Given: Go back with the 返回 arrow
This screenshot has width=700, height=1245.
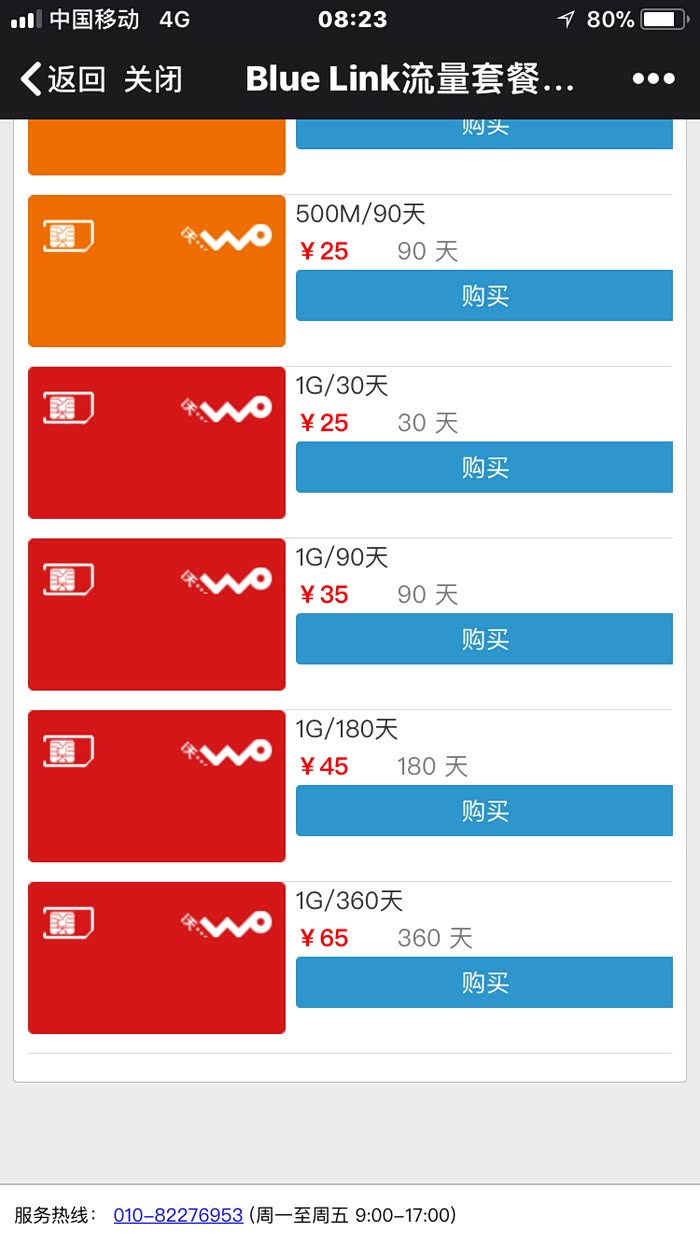Looking at the screenshot, I should [x=62, y=79].
